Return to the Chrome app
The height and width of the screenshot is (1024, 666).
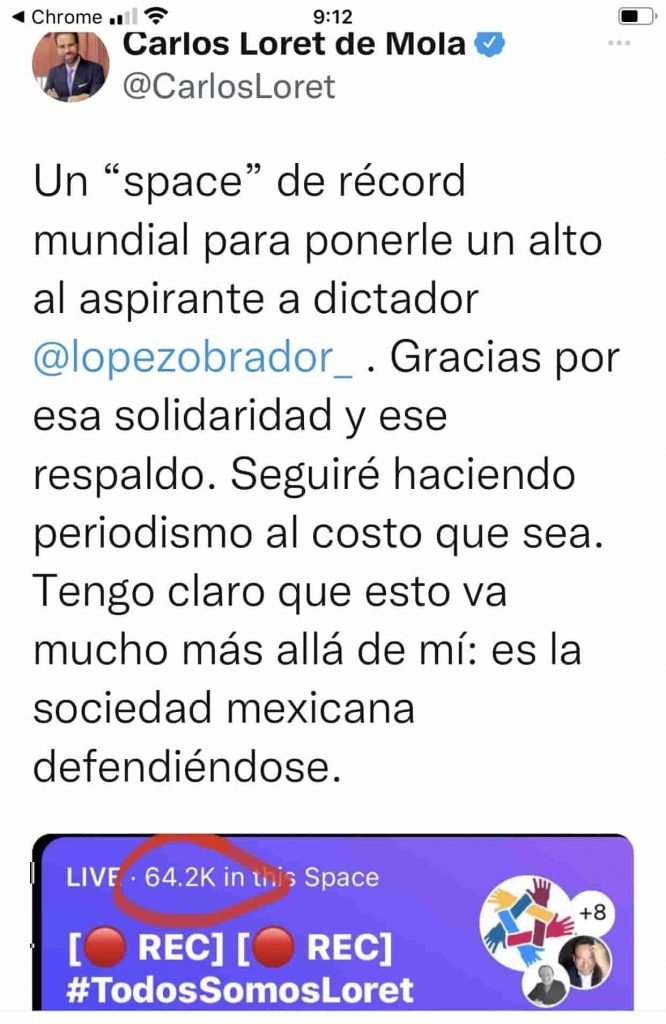coord(57,17)
